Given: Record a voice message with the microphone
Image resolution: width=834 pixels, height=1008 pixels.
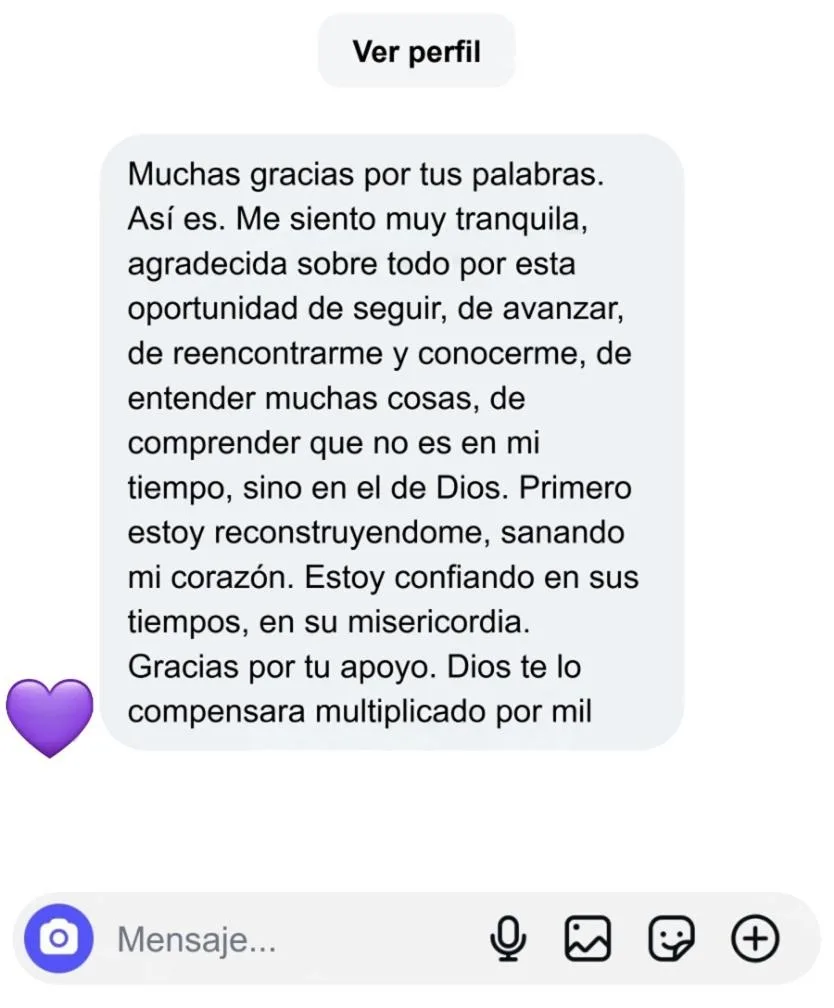Looking at the screenshot, I should click(x=508, y=939).
